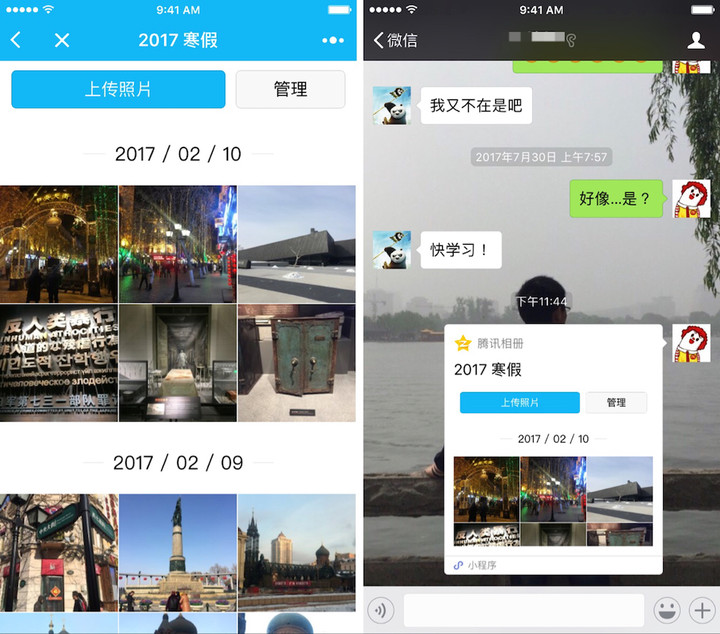Open the grey museum building photo from 02/10
The width and height of the screenshot is (720, 634).
296,243
